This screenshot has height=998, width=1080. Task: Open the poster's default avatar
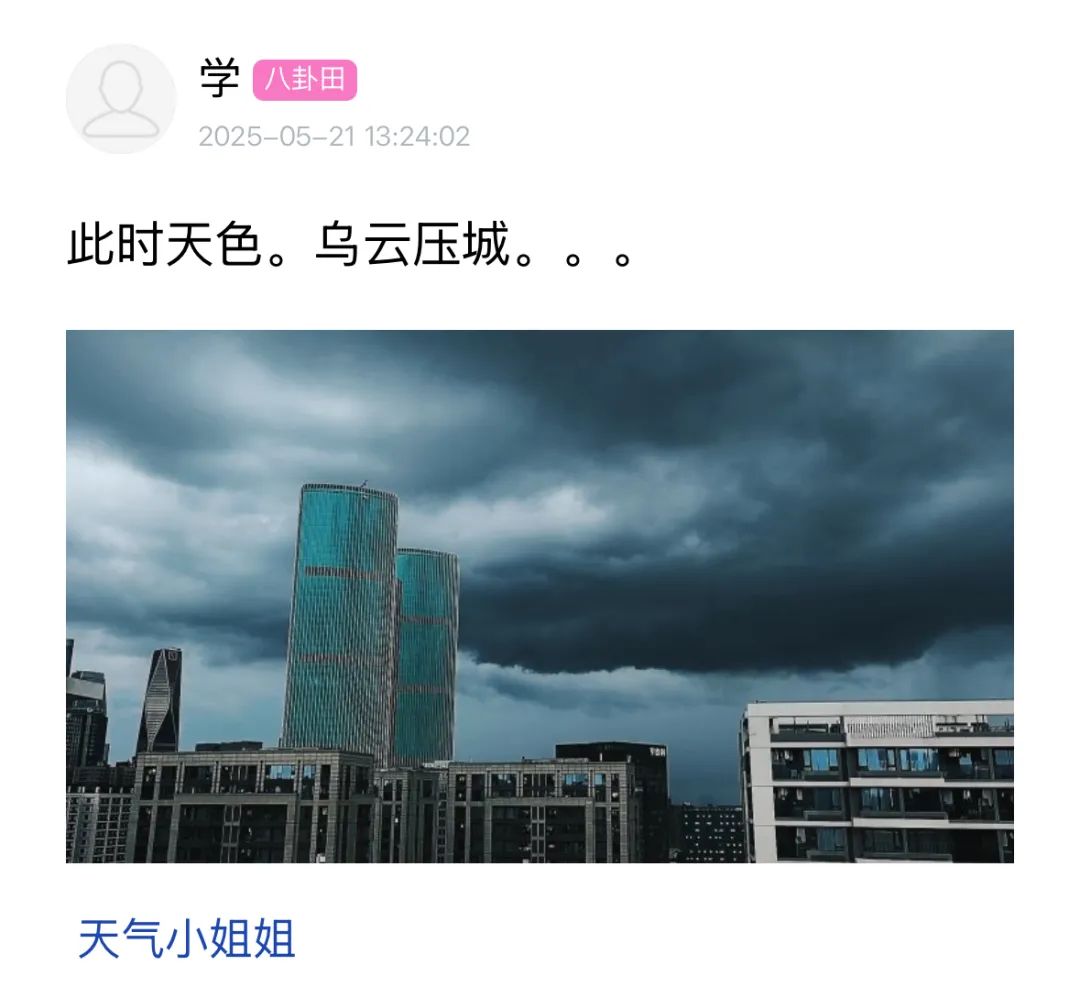coord(121,99)
